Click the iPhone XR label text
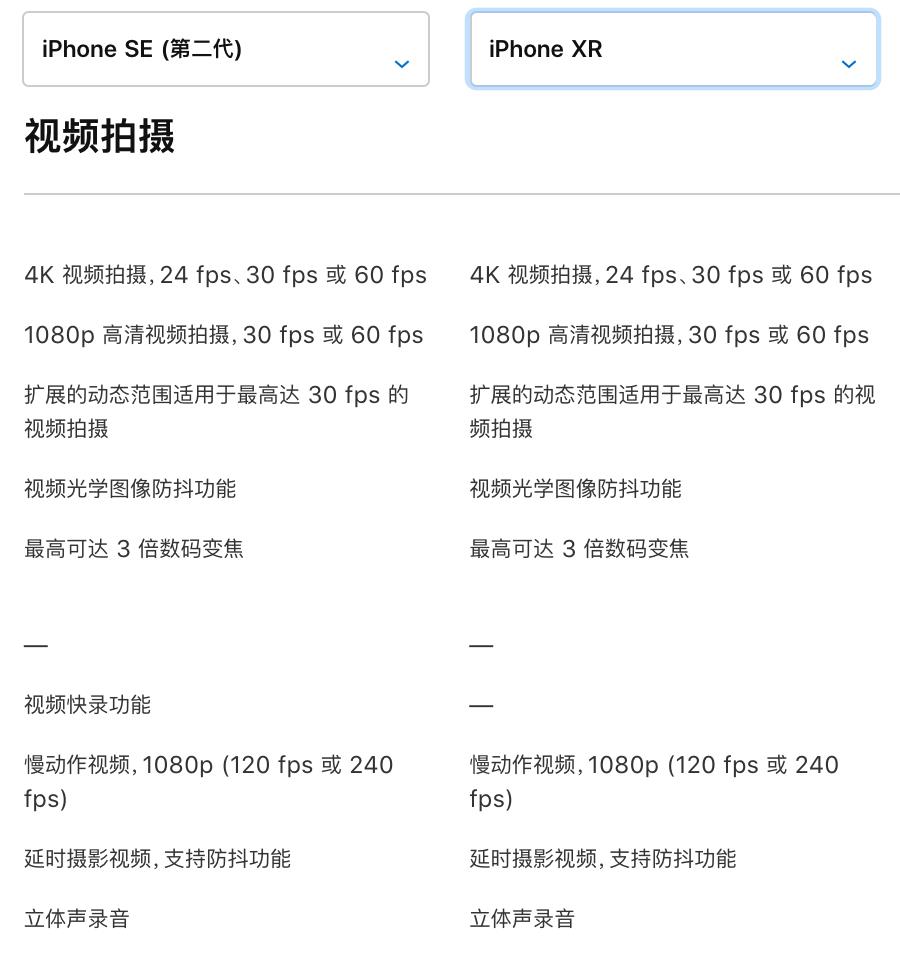 click(545, 49)
